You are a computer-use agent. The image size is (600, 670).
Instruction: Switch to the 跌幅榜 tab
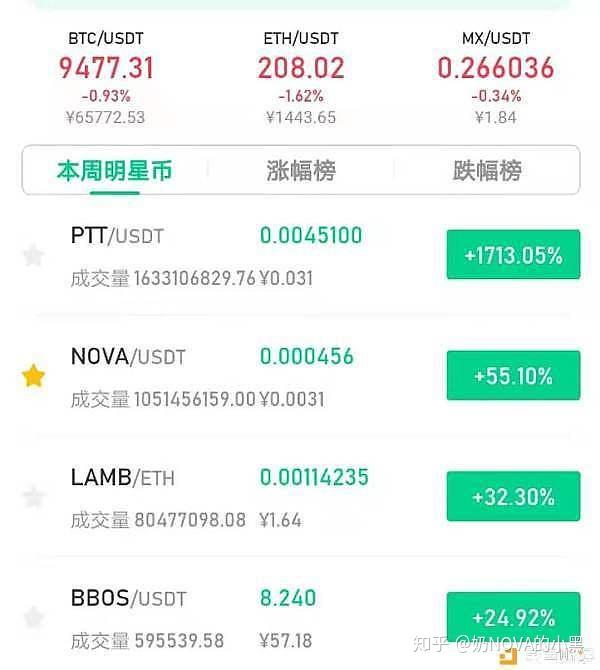coord(487,171)
